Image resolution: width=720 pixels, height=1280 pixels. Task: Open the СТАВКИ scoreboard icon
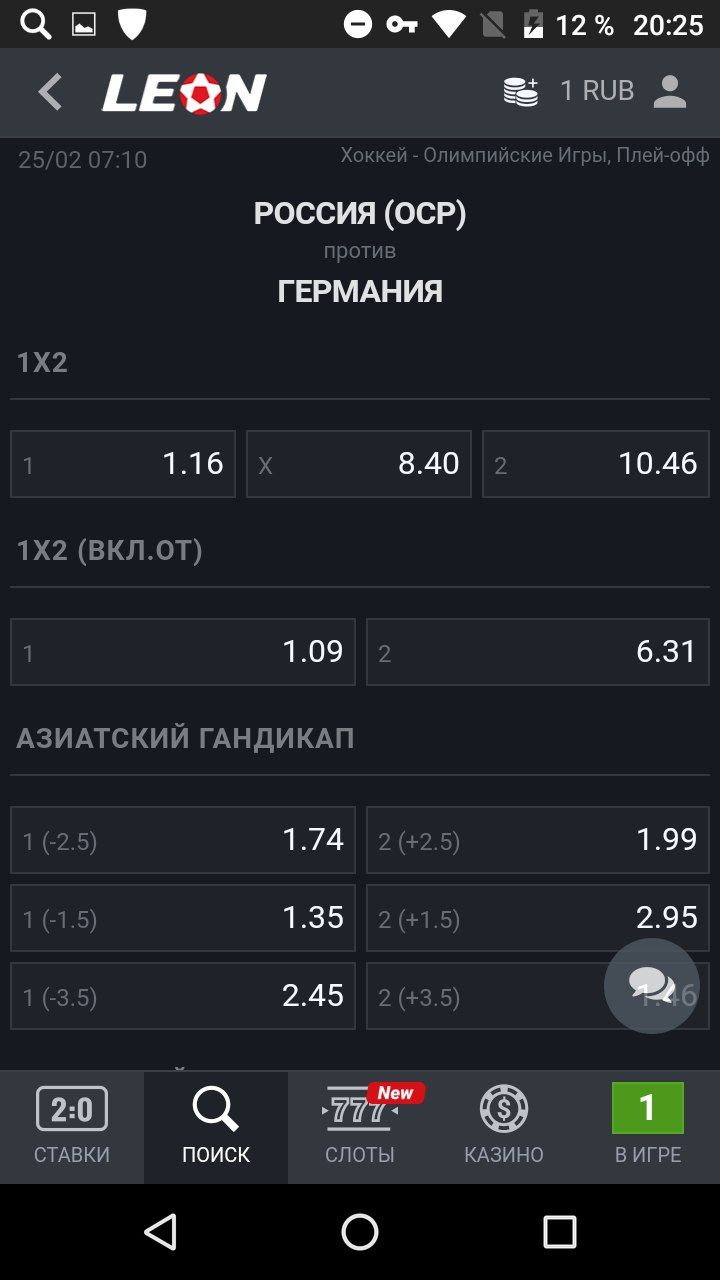[71, 1110]
